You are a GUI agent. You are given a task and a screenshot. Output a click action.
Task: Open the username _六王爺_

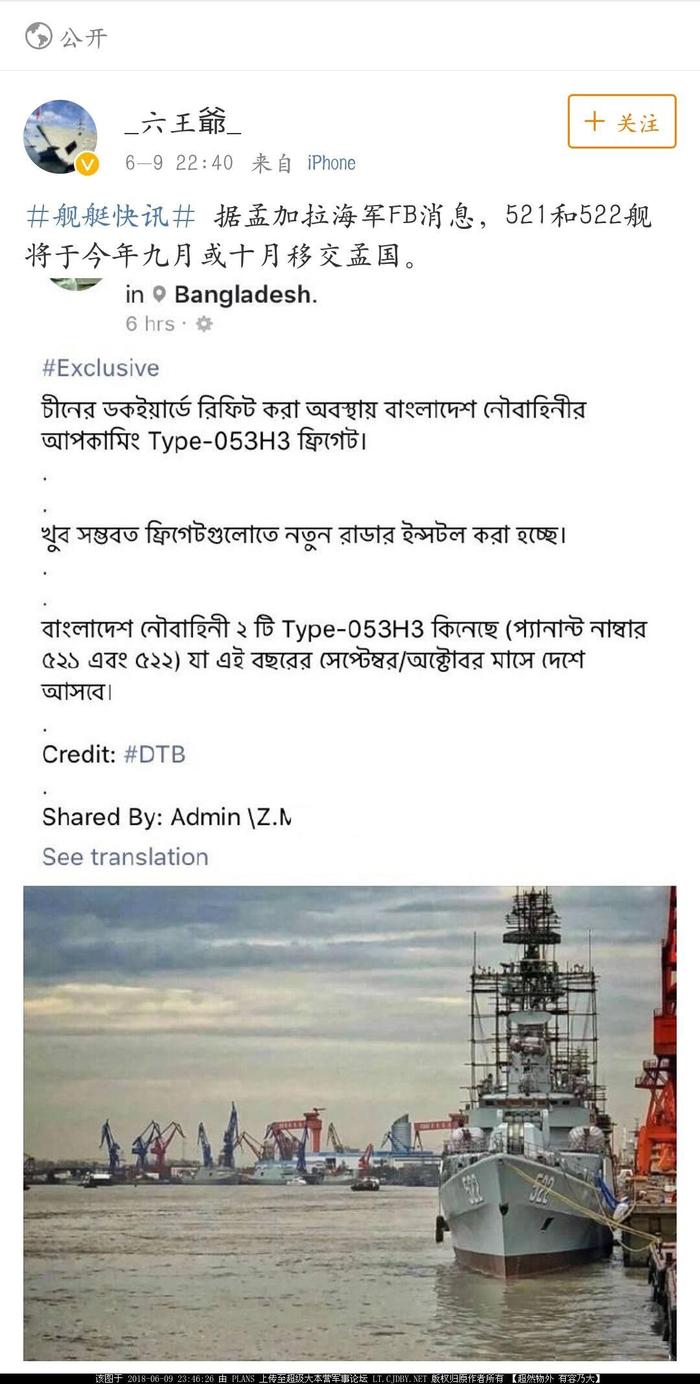[183, 125]
